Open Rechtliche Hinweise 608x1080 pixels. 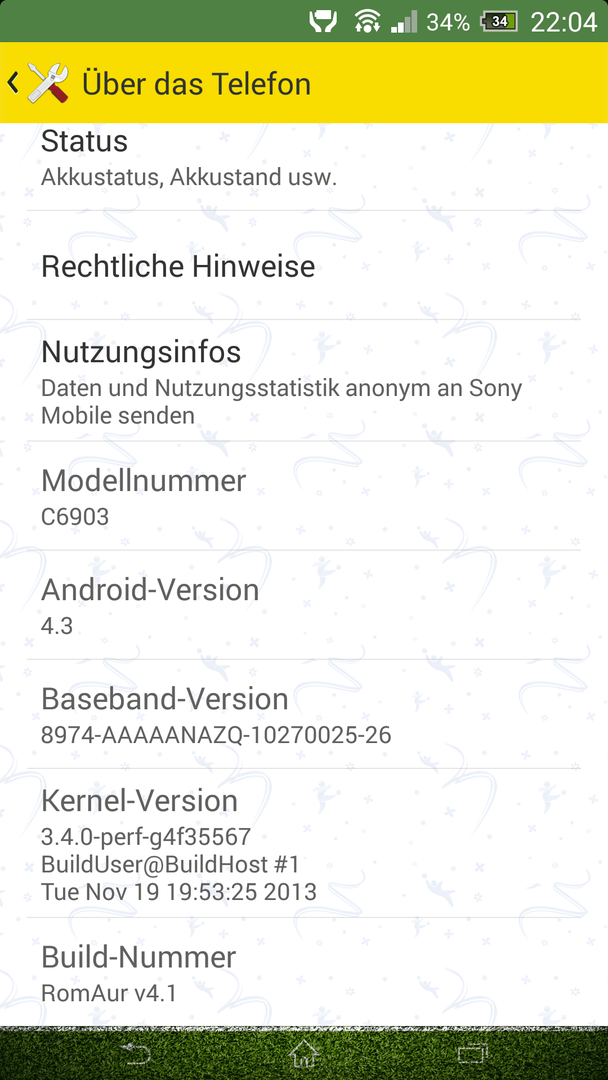pyautogui.click(x=304, y=265)
